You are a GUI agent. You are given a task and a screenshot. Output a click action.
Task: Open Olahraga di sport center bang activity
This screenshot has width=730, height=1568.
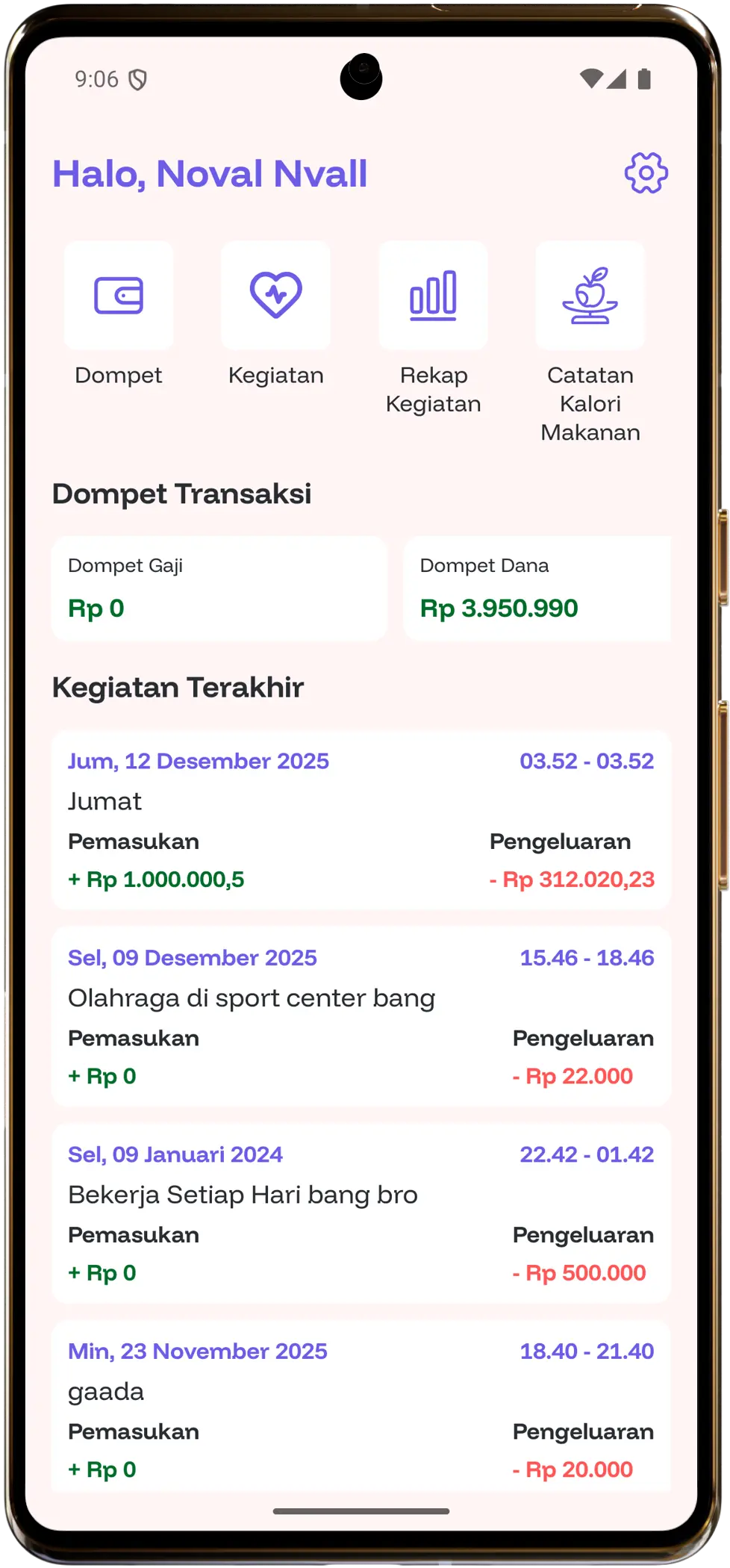361,1015
